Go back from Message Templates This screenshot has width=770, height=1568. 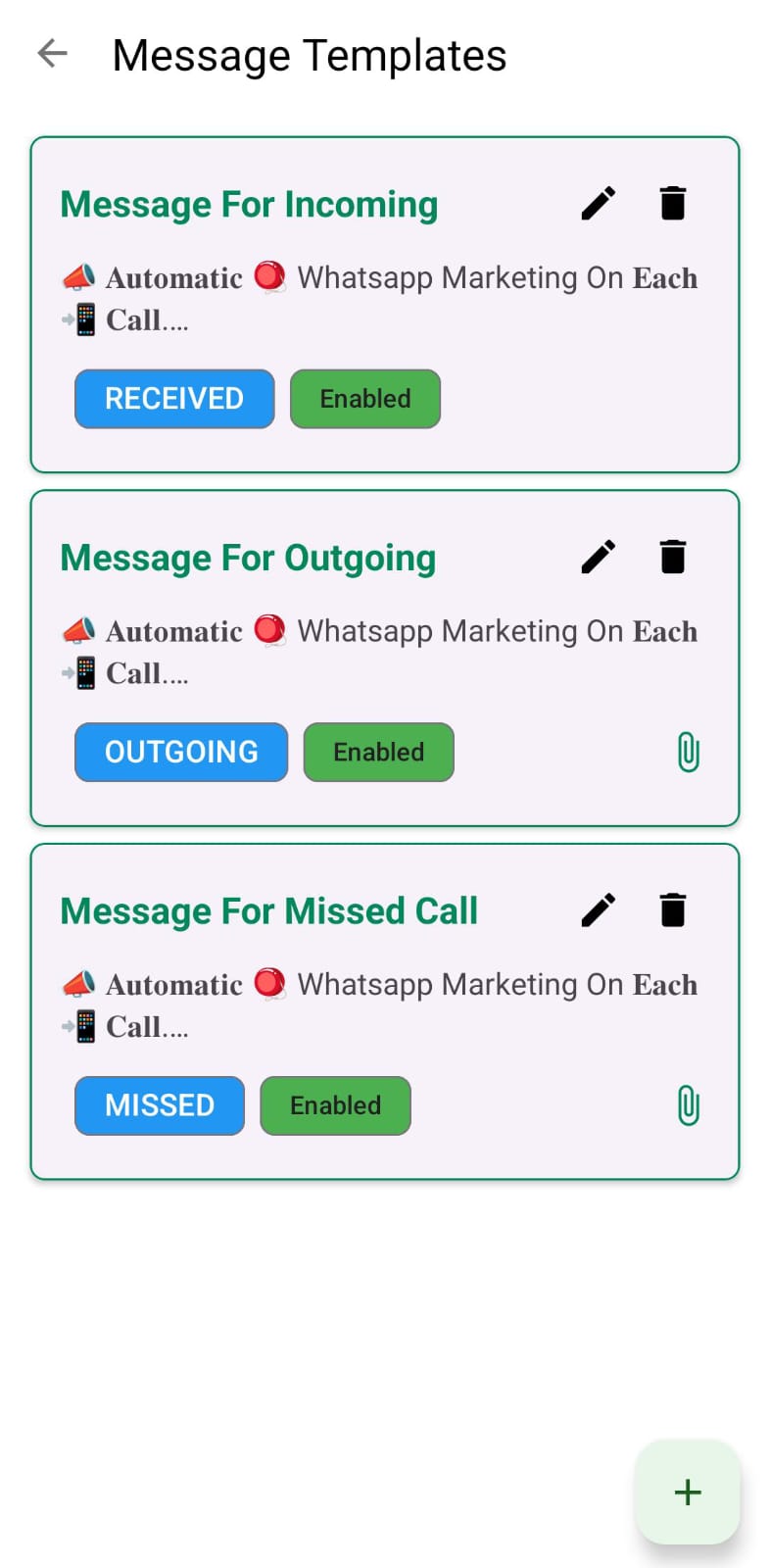click(x=52, y=54)
